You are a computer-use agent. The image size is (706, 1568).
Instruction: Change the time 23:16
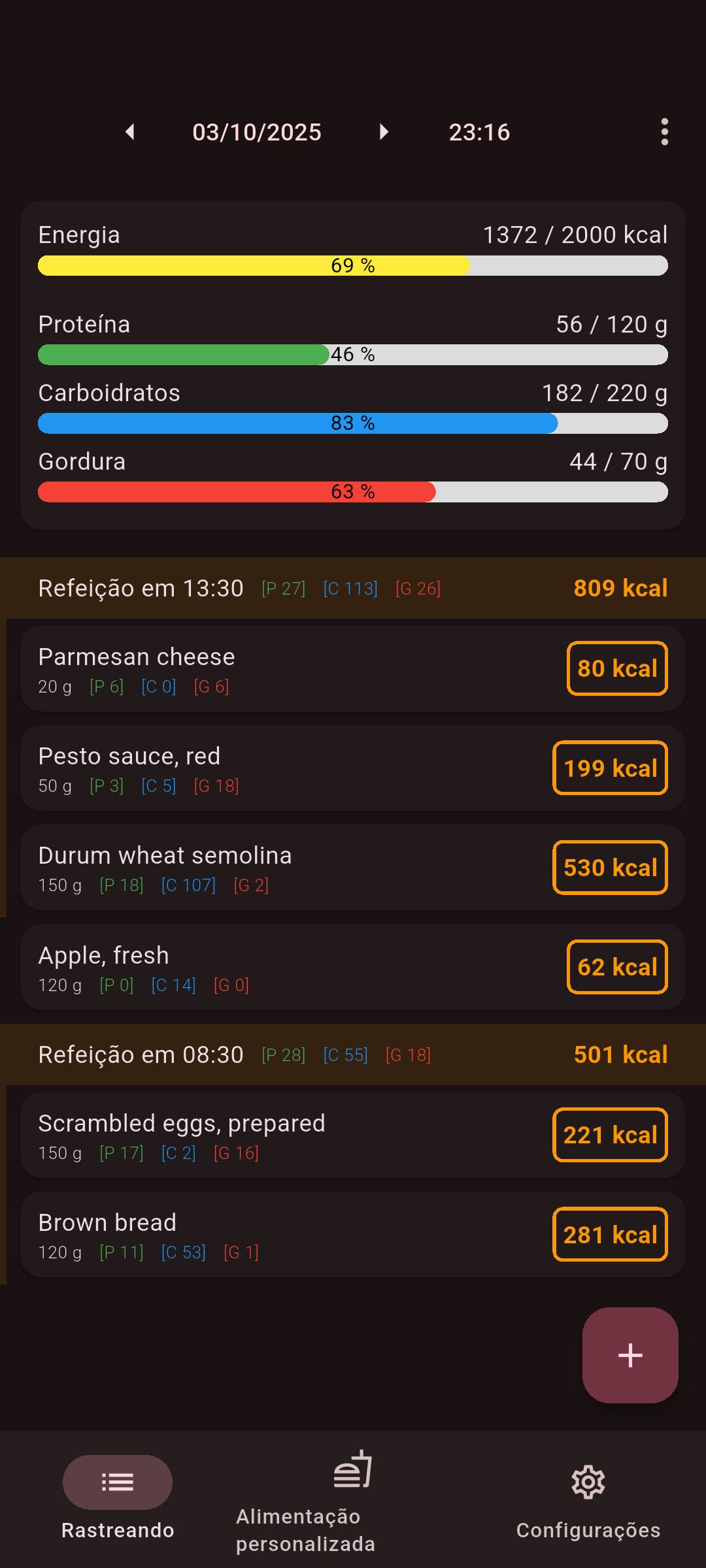[x=479, y=132]
